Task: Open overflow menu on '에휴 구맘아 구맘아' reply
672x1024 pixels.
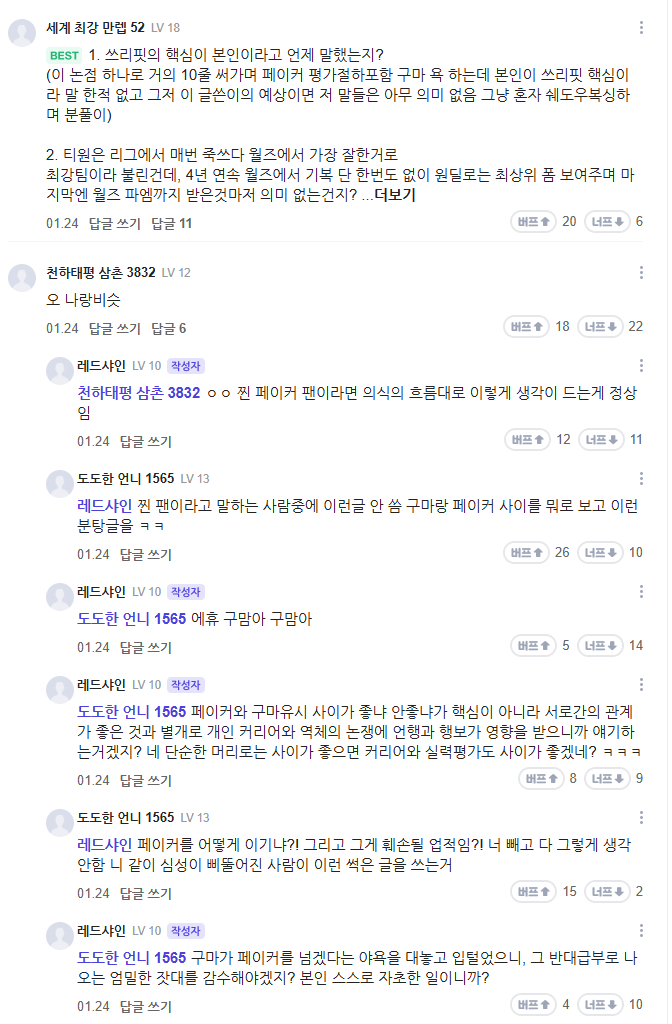Action: pyautogui.click(x=641, y=591)
